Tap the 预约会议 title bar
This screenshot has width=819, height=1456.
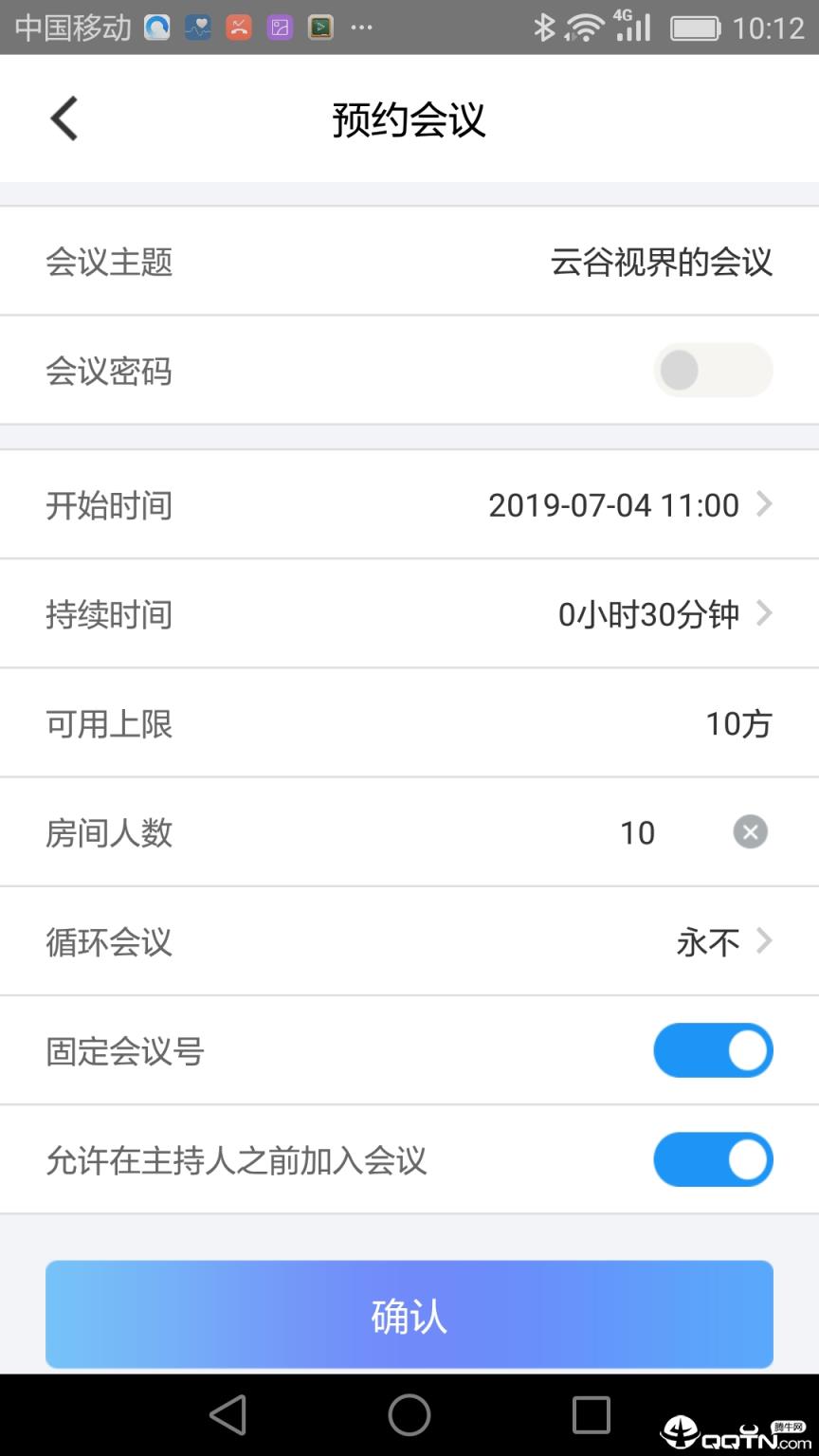408,119
